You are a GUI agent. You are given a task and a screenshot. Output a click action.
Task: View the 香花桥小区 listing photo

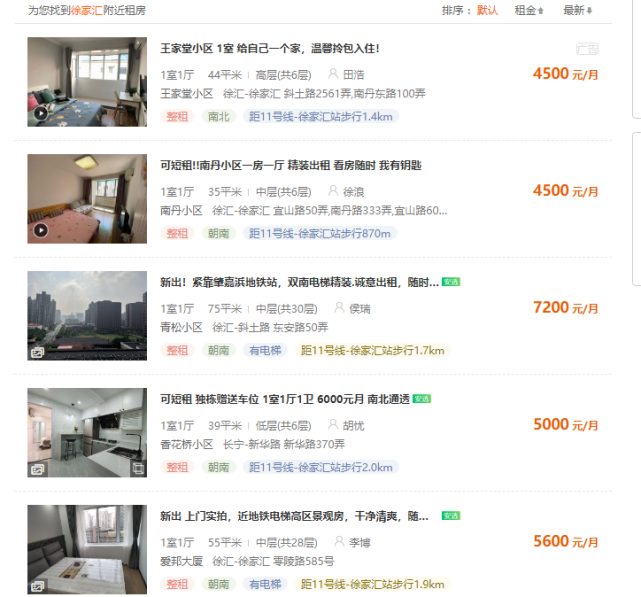coord(73,432)
